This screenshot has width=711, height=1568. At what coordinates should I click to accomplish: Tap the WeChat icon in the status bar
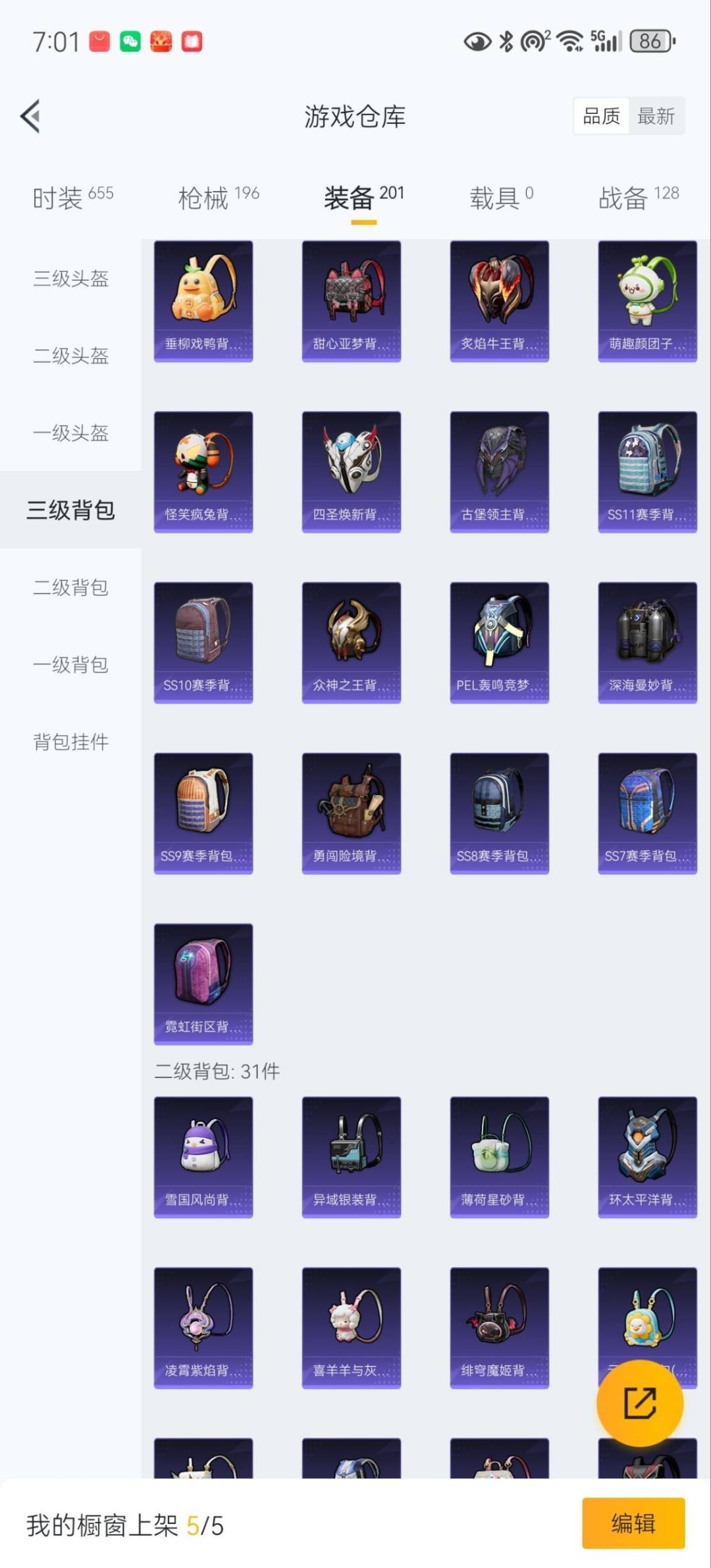tap(129, 41)
